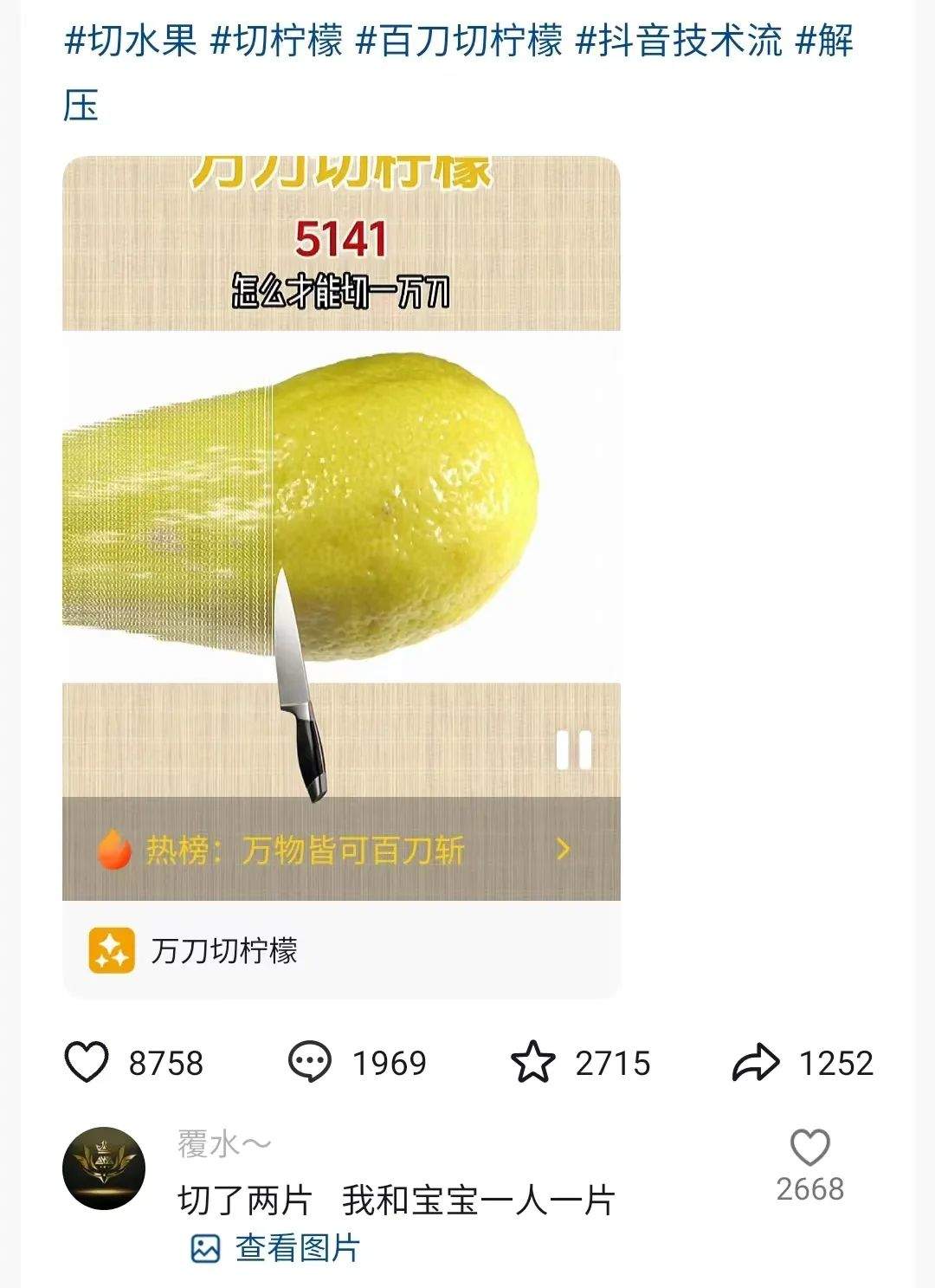Open 覆水～'s profile avatar
This screenshot has width=935, height=1288.
(x=103, y=1168)
